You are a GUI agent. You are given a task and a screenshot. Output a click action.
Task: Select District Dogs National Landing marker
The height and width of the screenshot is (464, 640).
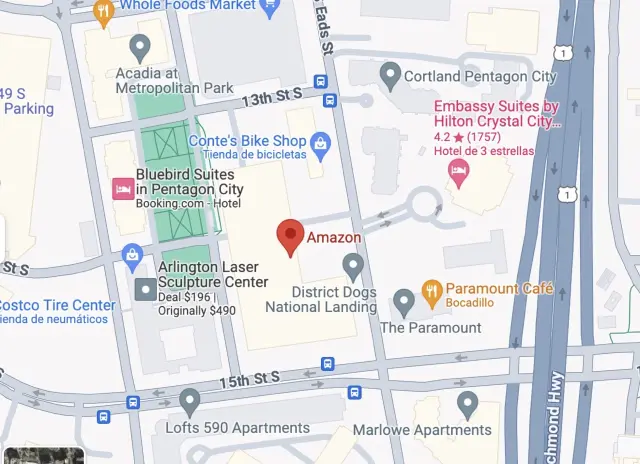pos(352,265)
